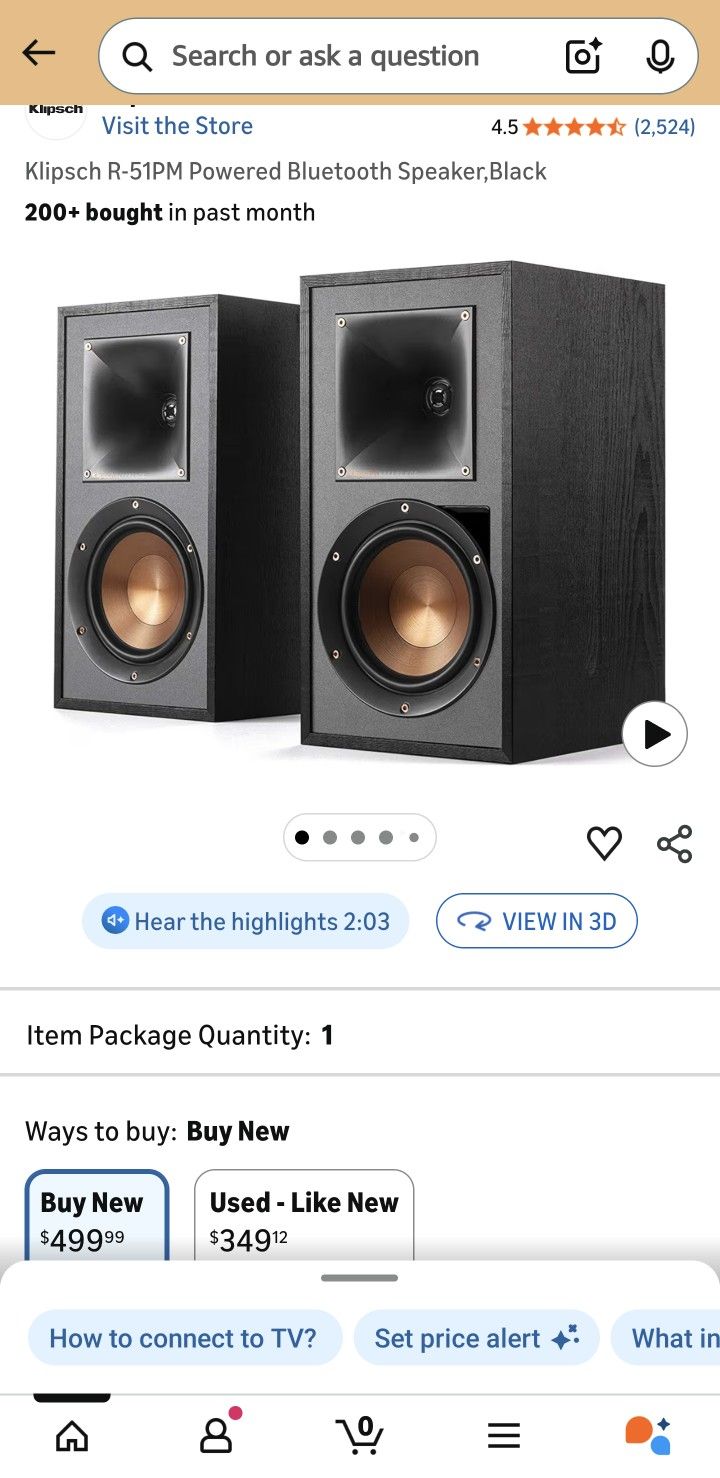Share this product listing

click(x=675, y=844)
